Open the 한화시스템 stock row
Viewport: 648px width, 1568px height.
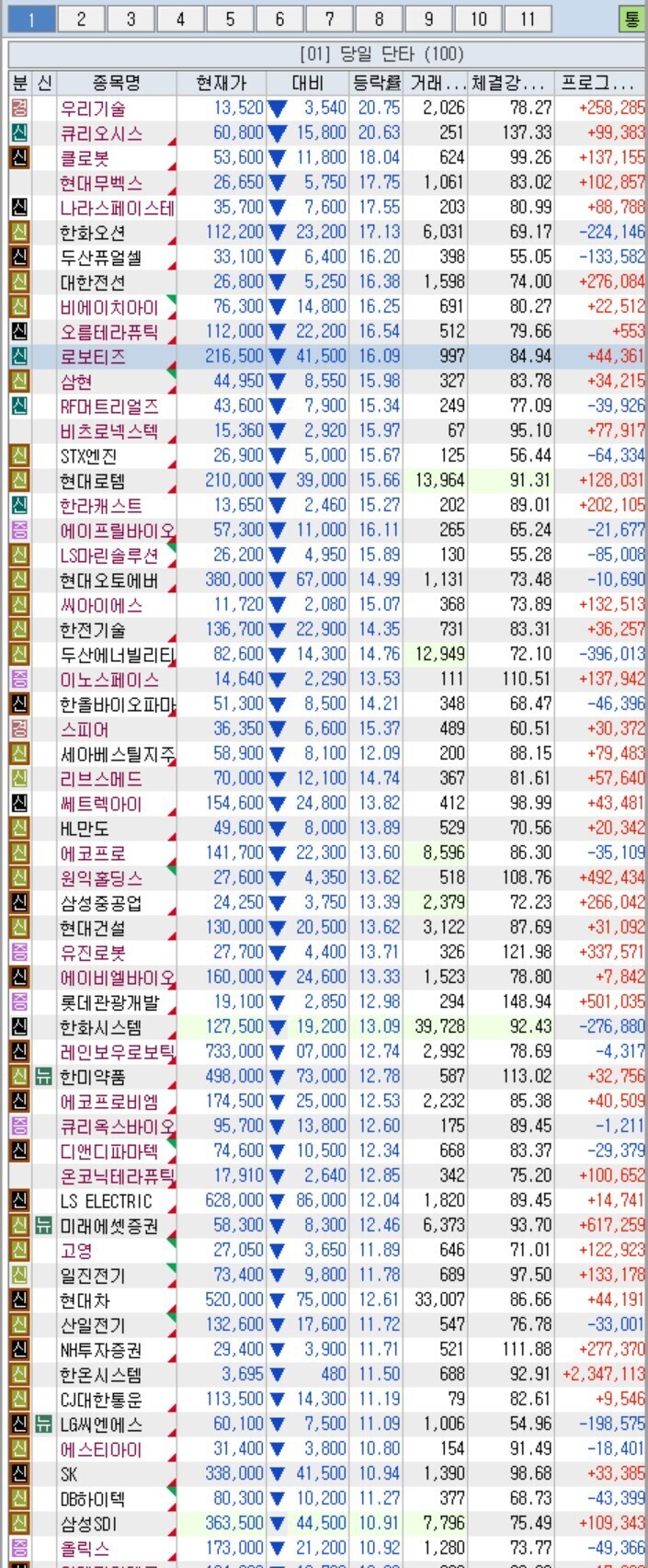328,1026
